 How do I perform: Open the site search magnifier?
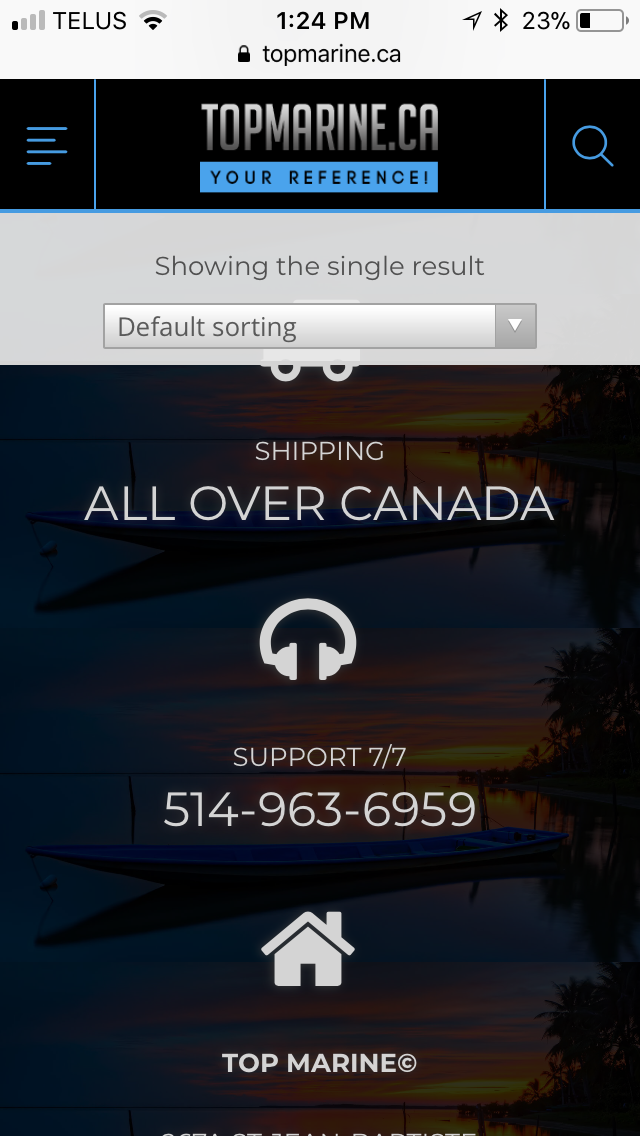point(592,146)
